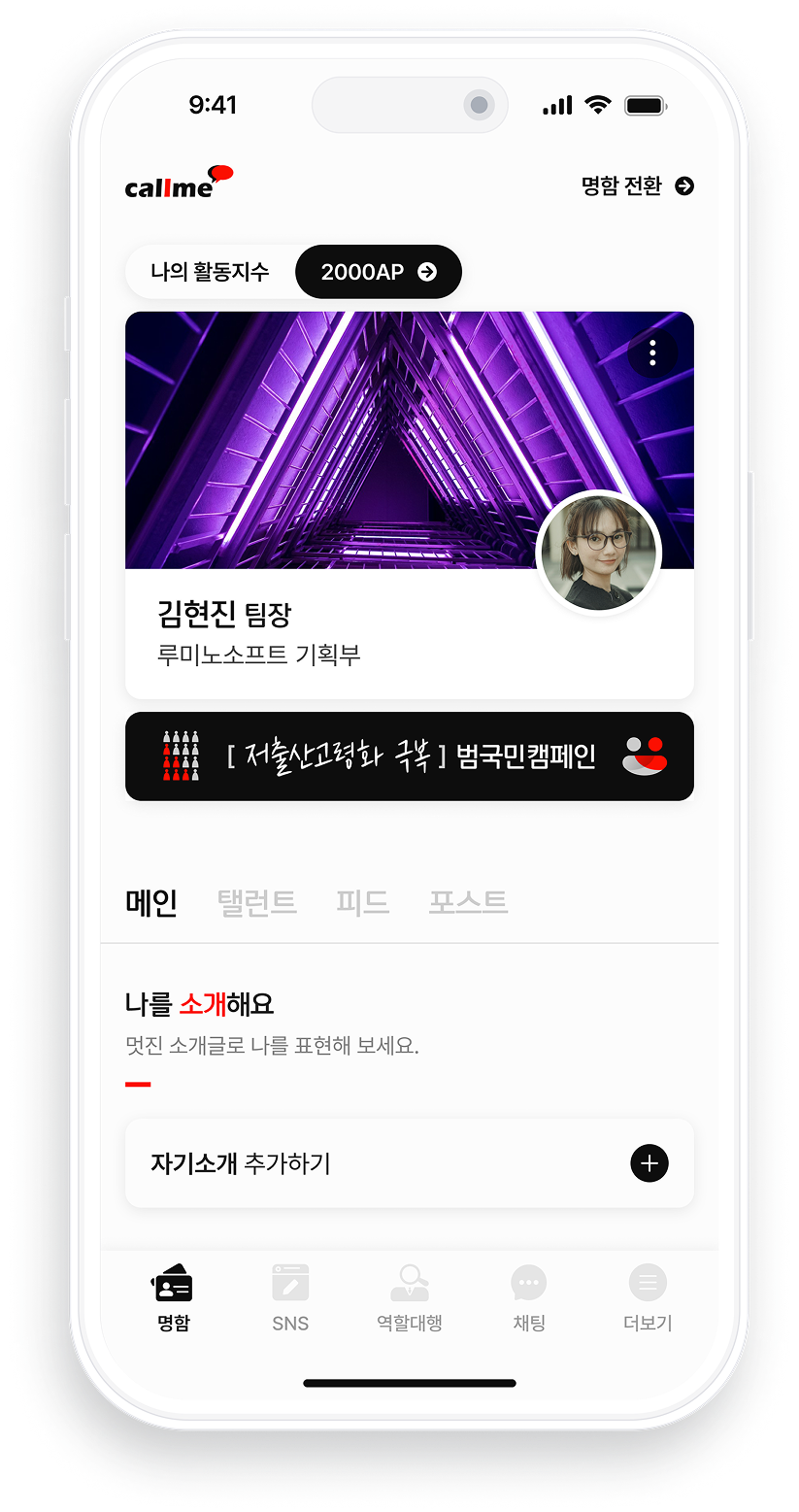This screenshot has width=799, height=1512.
Task: Open the 범국민캠페인 banner
Action: coord(409,756)
